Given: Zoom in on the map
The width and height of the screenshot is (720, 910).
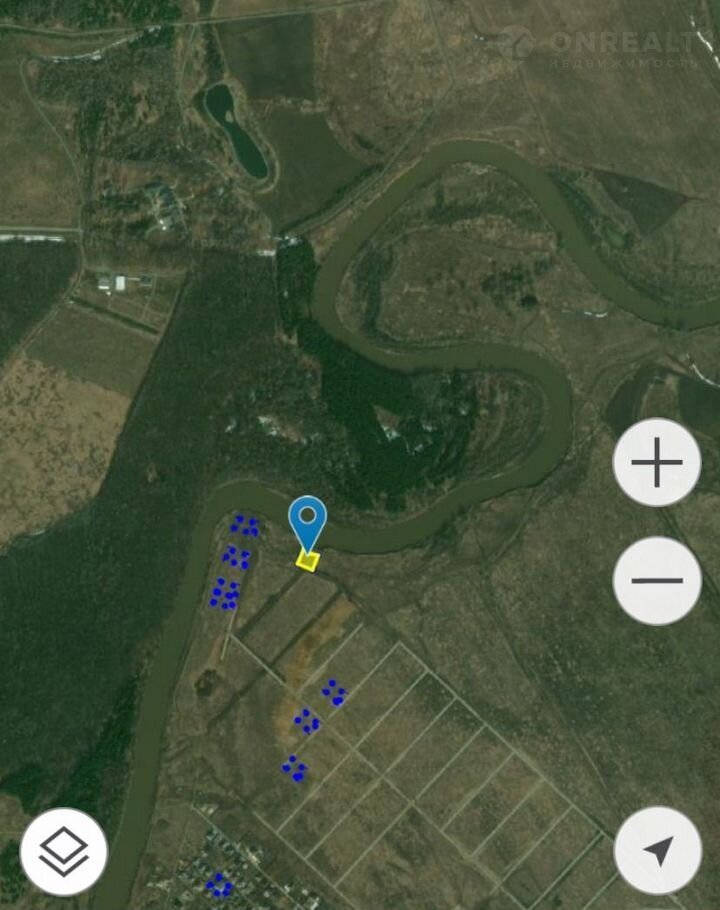Looking at the screenshot, I should point(657,462).
